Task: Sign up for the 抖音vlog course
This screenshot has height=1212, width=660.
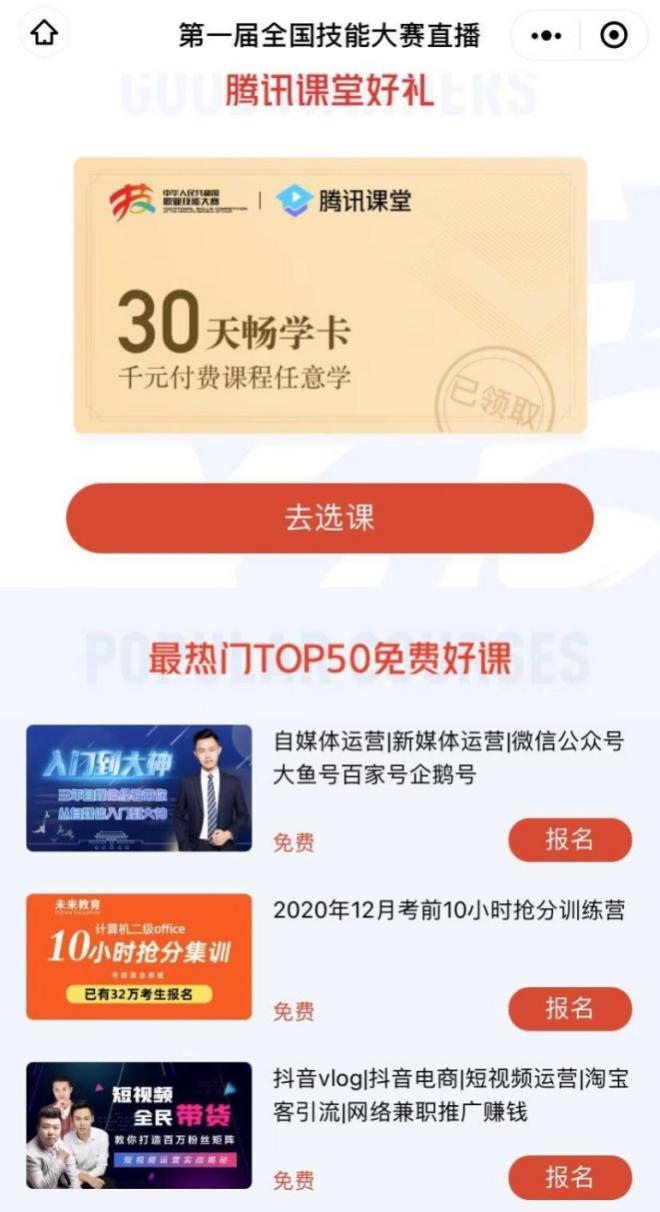Action: pyautogui.click(x=570, y=1177)
